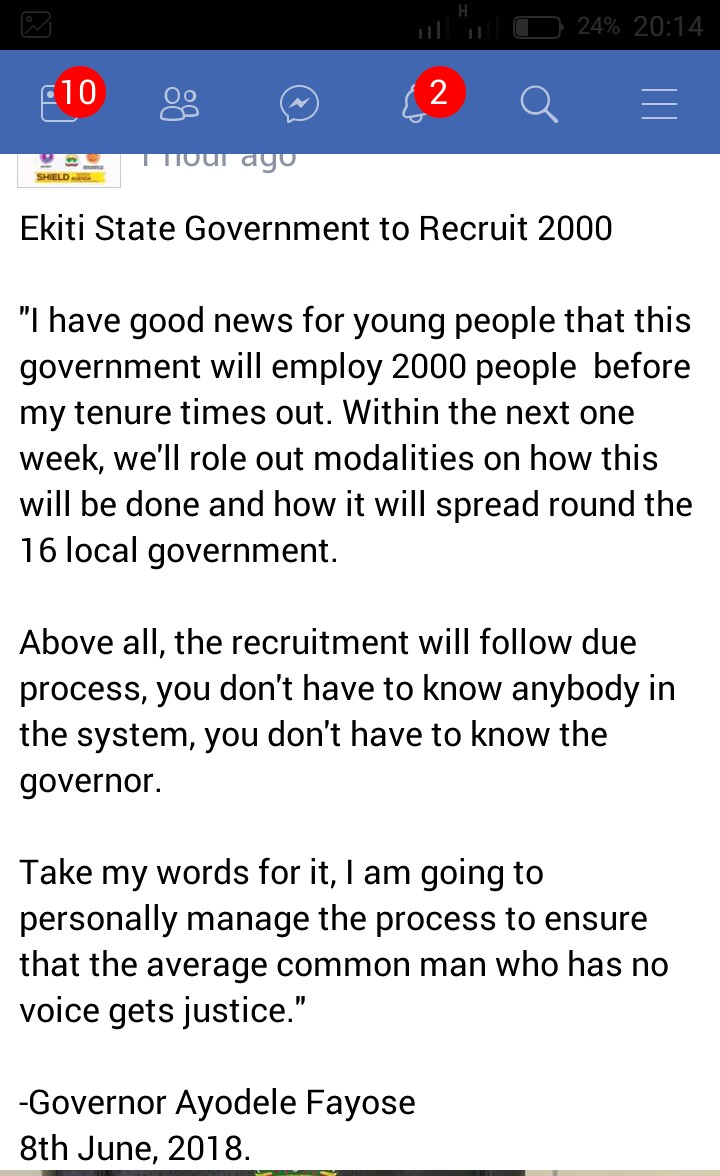
Task: Open the hamburger menu
Action: (x=659, y=103)
